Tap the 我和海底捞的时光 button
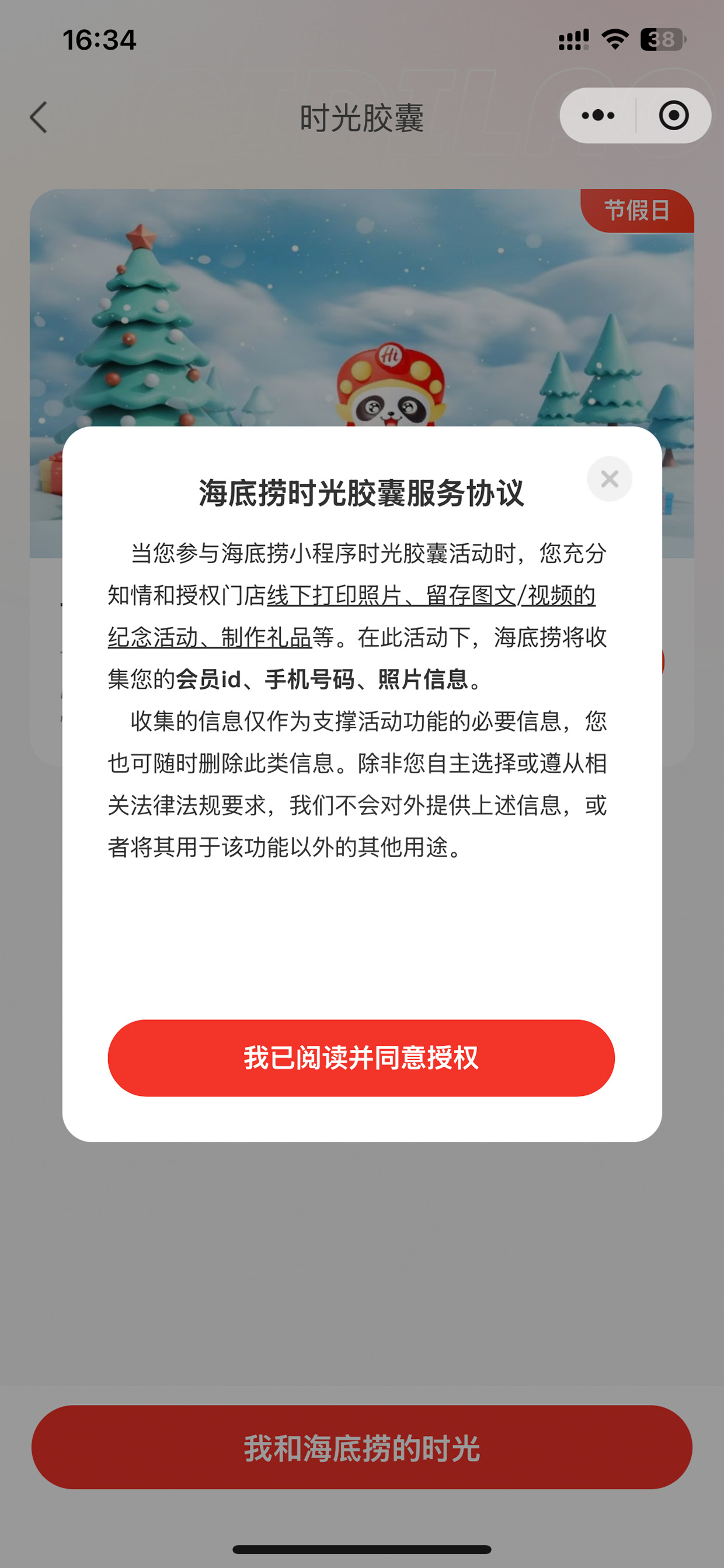This screenshot has width=724, height=1568. point(362,1448)
